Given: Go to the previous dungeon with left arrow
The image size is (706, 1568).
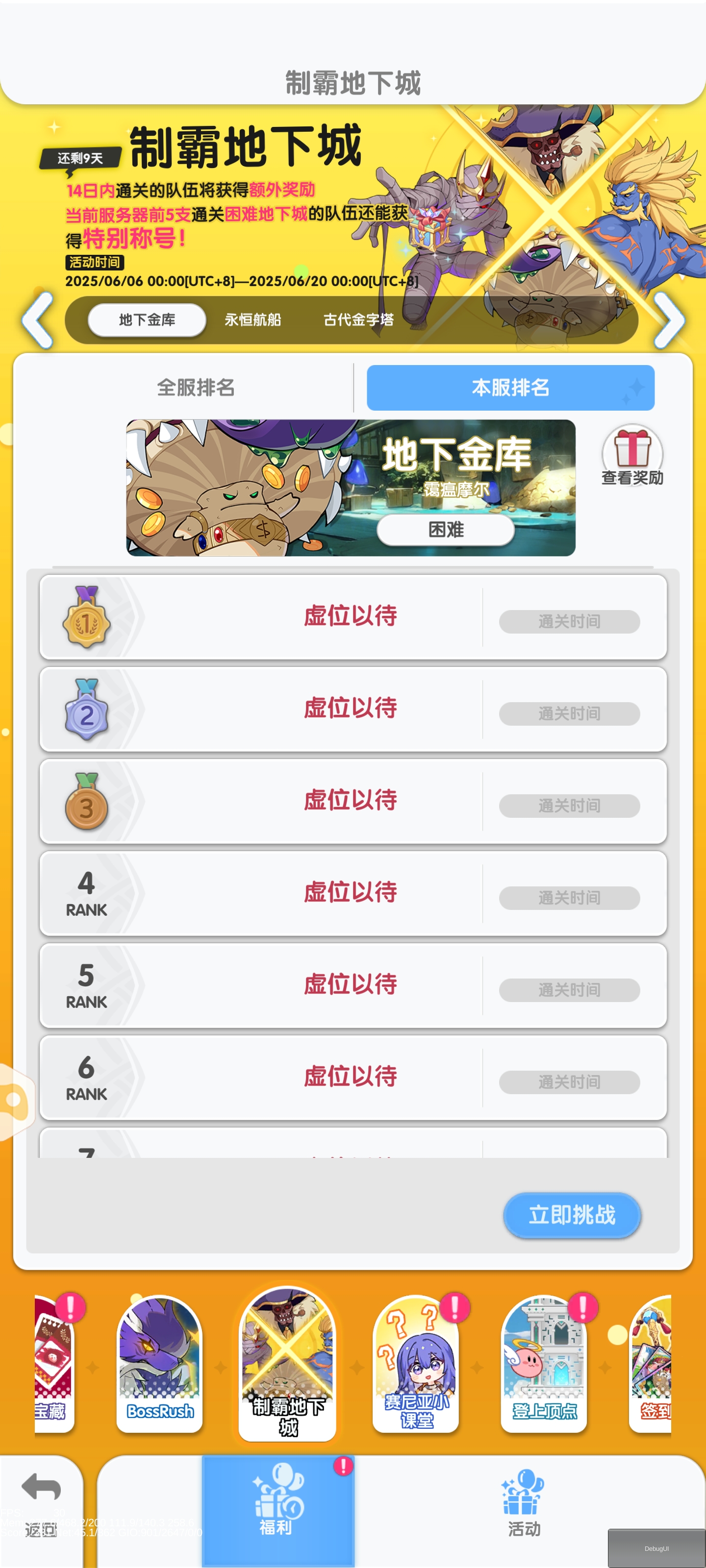Looking at the screenshot, I should [x=38, y=321].
